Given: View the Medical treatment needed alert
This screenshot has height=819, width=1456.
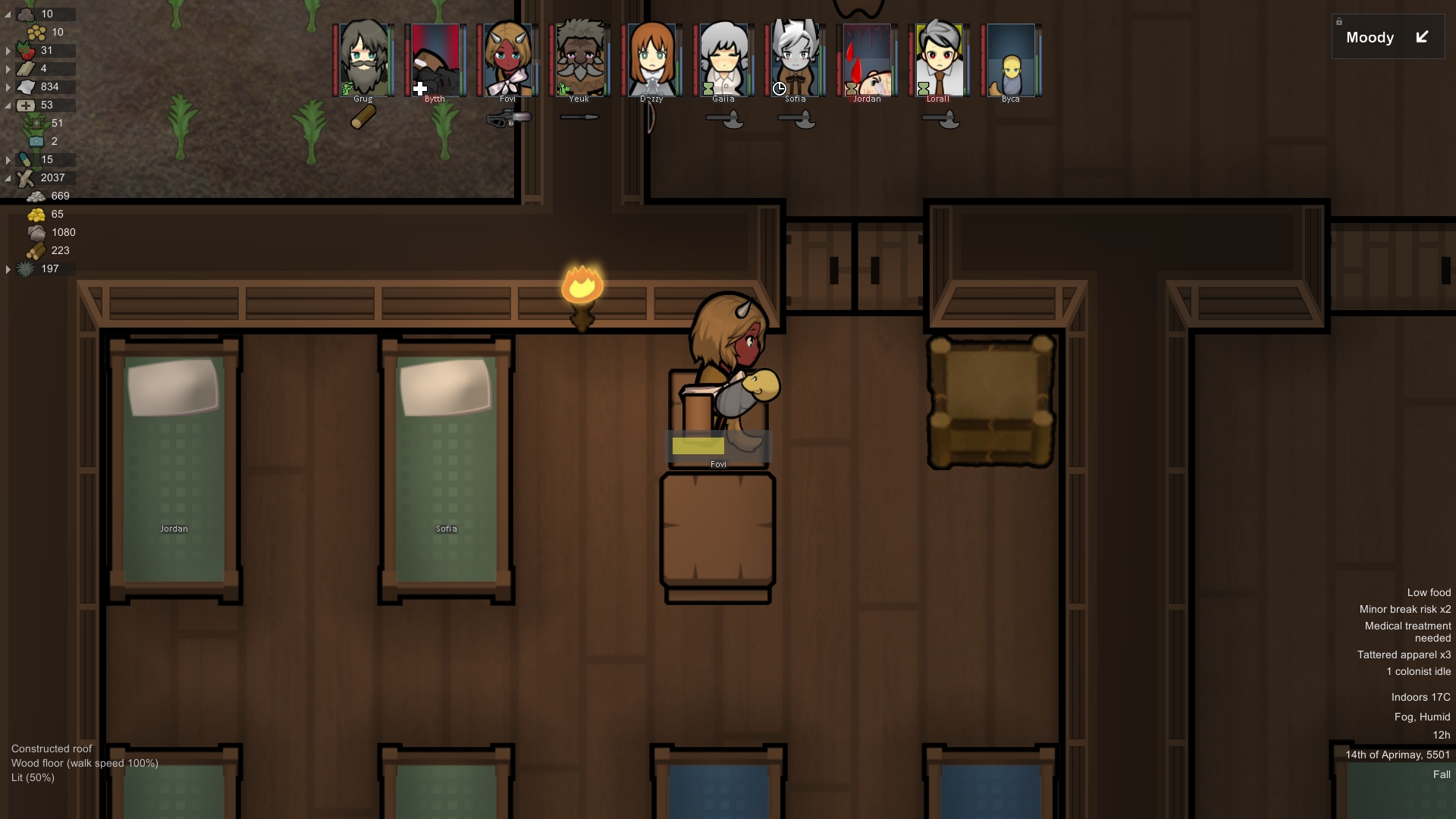Looking at the screenshot, I should pos(1407,632).
